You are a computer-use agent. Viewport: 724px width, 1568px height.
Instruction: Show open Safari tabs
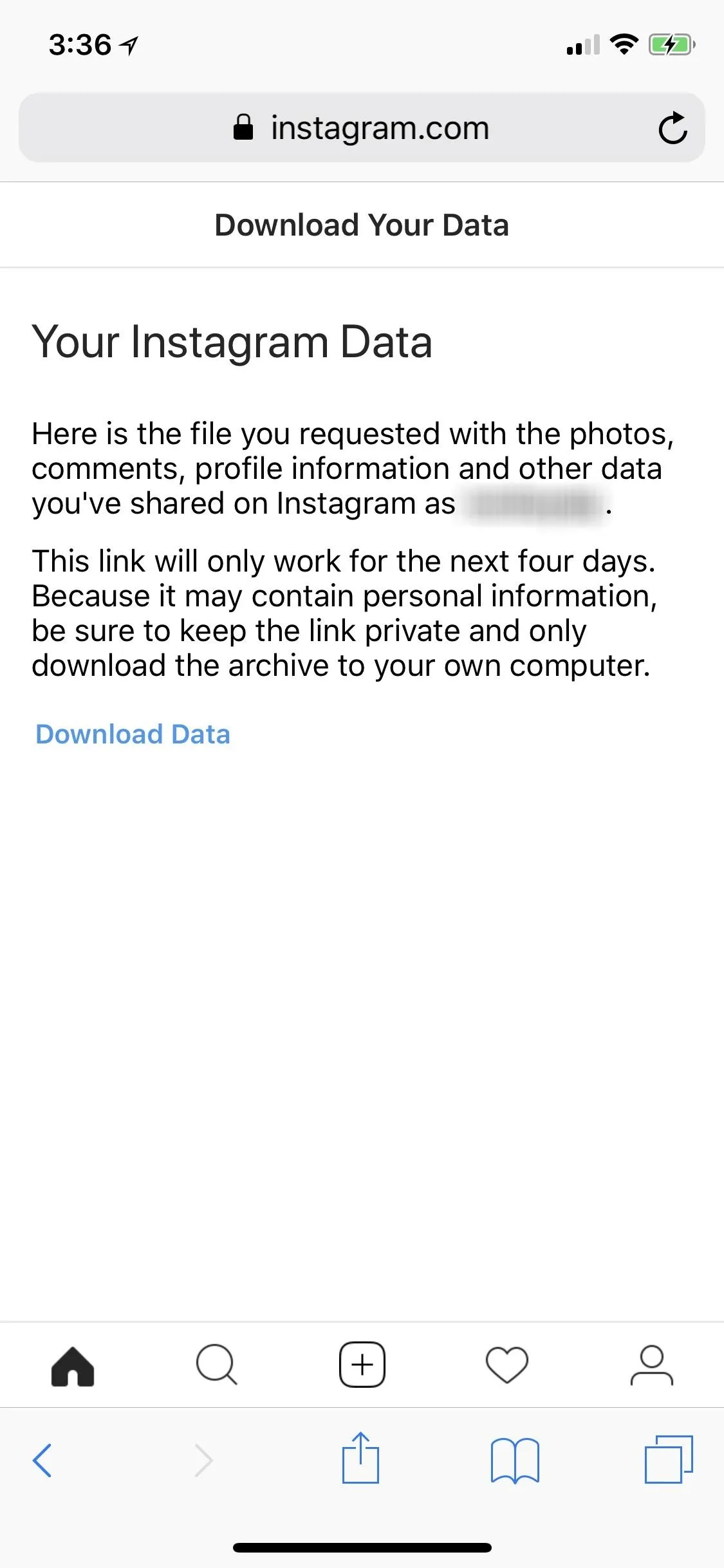[669, 1459]
